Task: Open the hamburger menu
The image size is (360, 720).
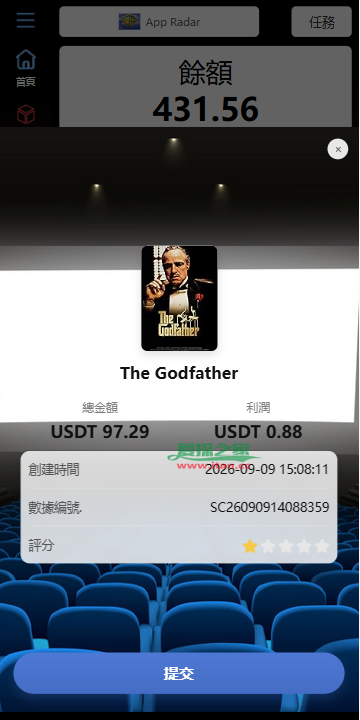Action: (25, 21)
